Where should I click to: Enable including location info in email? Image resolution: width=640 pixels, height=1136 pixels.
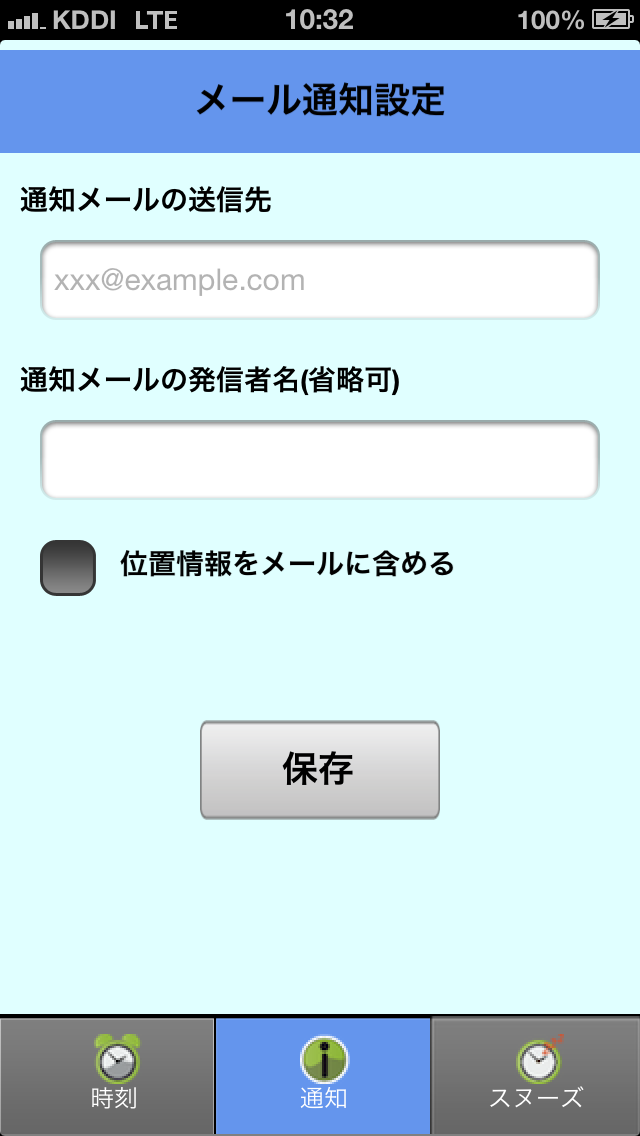68,568
